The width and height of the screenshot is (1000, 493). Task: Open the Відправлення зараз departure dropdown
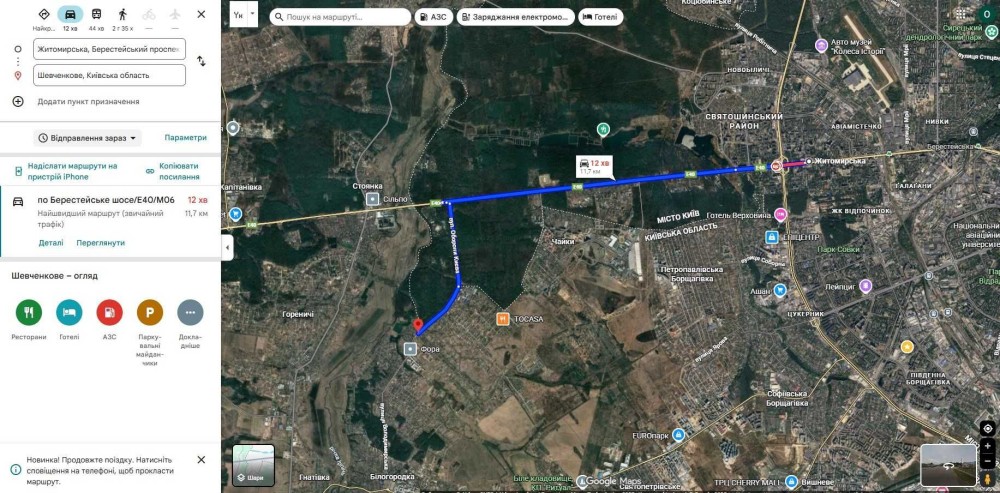pos(88,138)
